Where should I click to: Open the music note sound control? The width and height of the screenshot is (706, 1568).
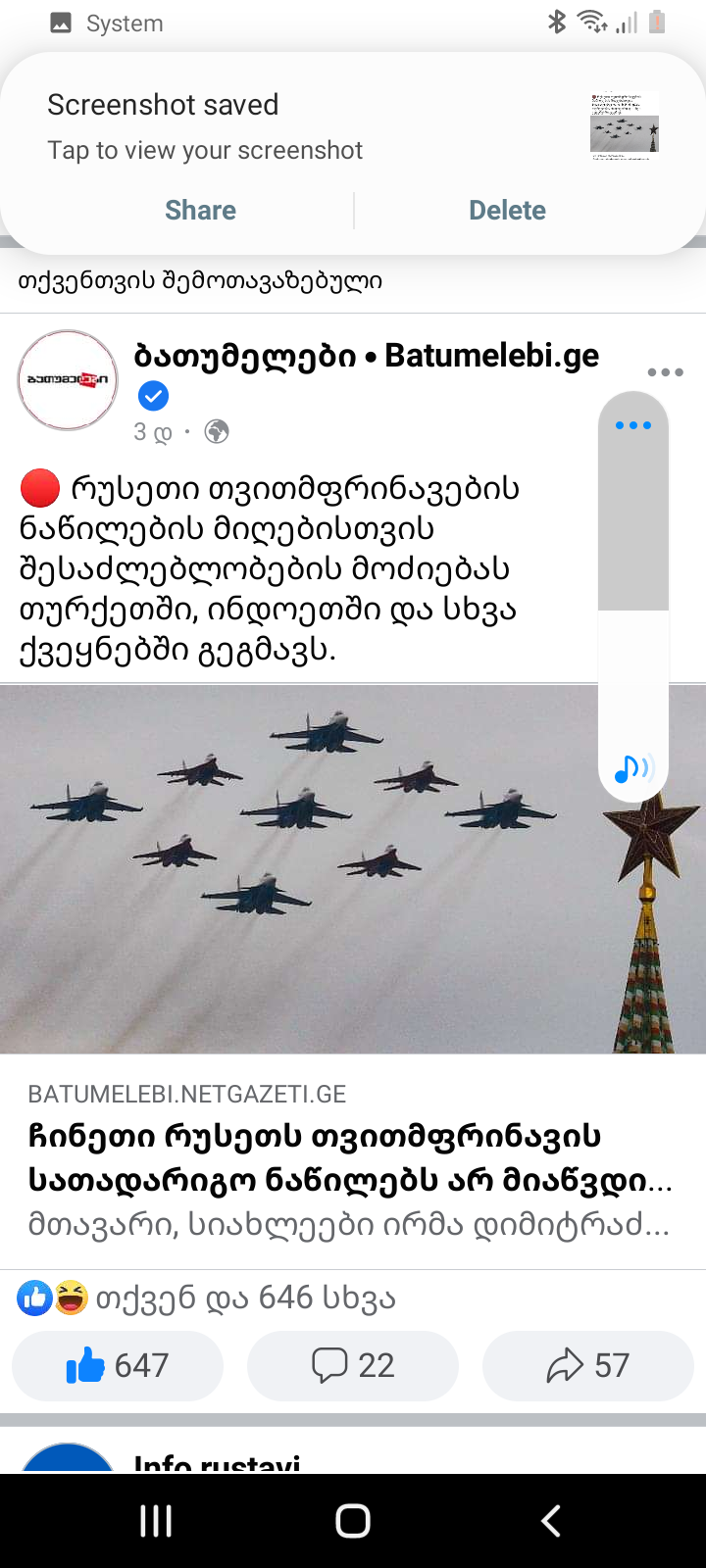point(632,768)
